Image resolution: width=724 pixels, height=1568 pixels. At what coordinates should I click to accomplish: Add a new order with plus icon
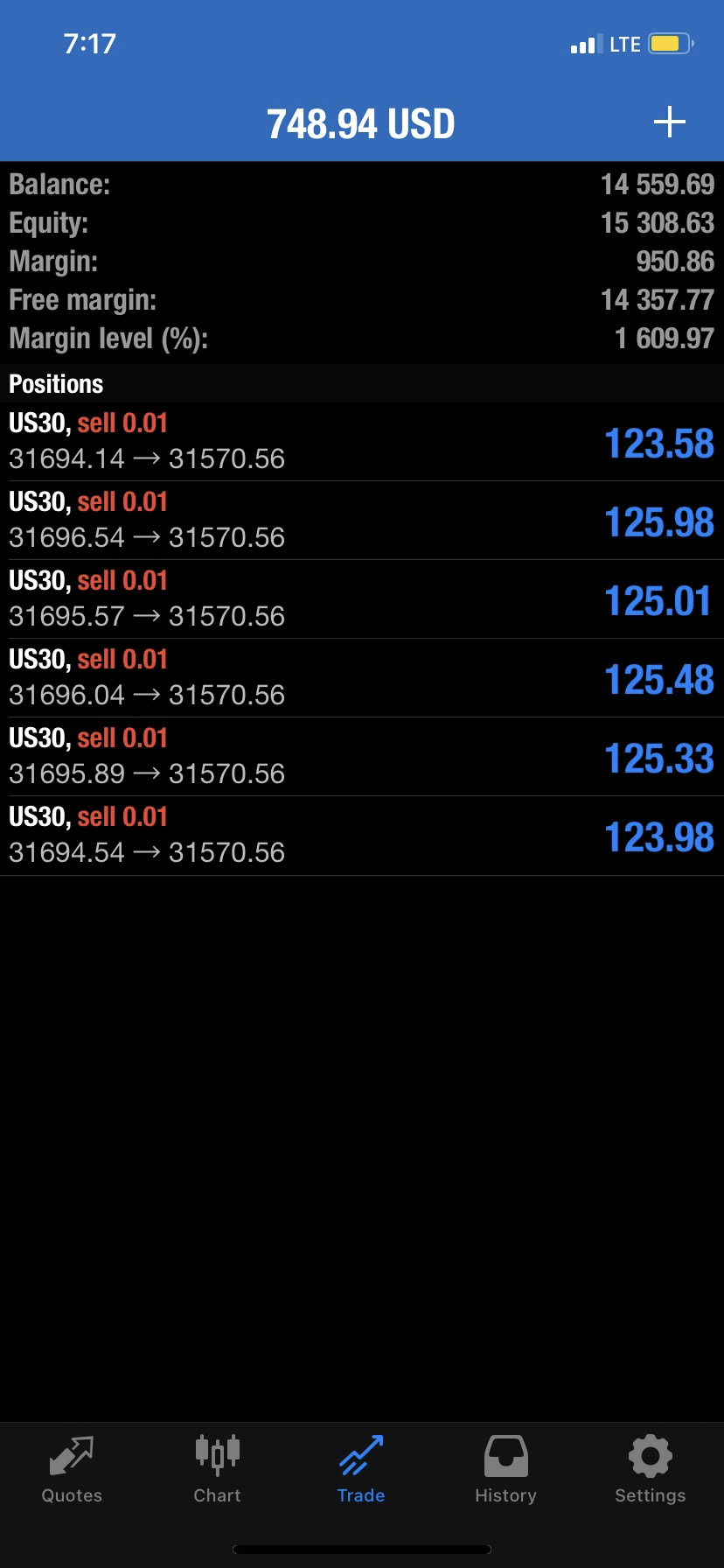pos(669,122)
